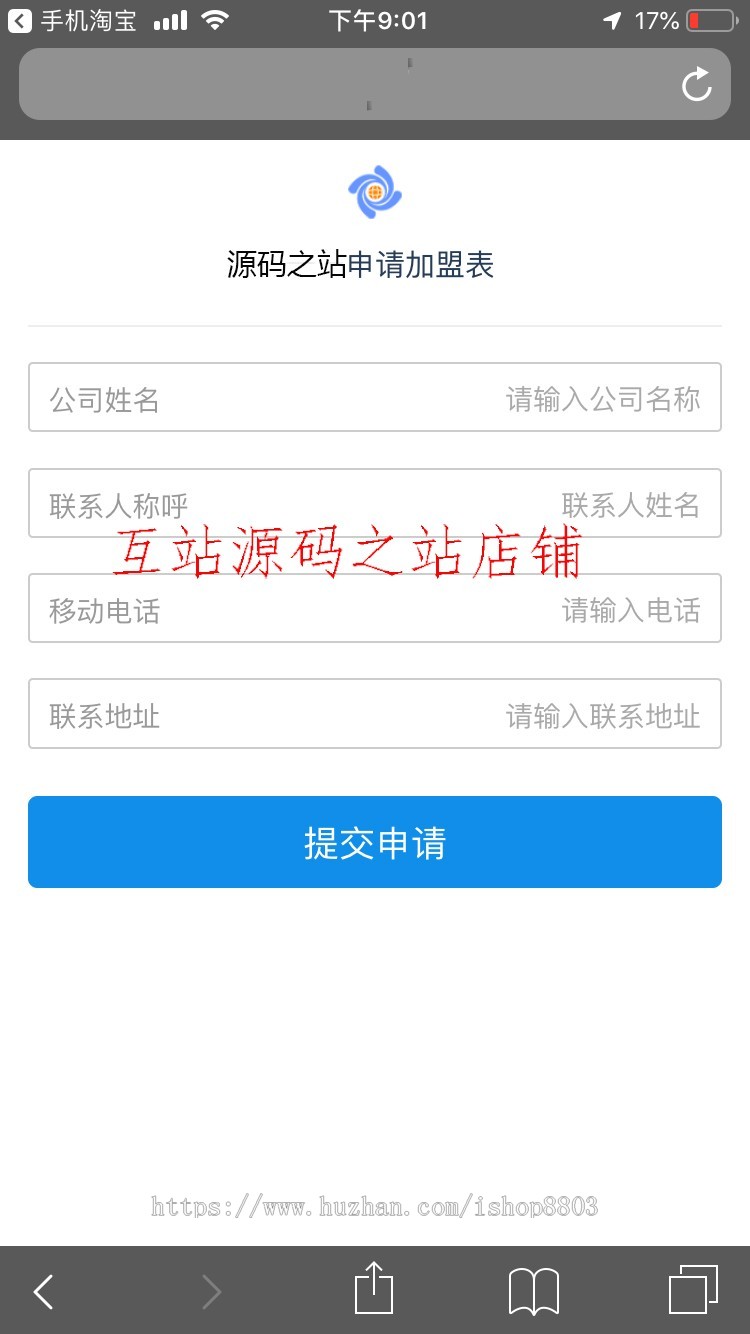The image size is (750, 1334).
Task: Open the tab switcher icon
Action: click(694, 1291)
